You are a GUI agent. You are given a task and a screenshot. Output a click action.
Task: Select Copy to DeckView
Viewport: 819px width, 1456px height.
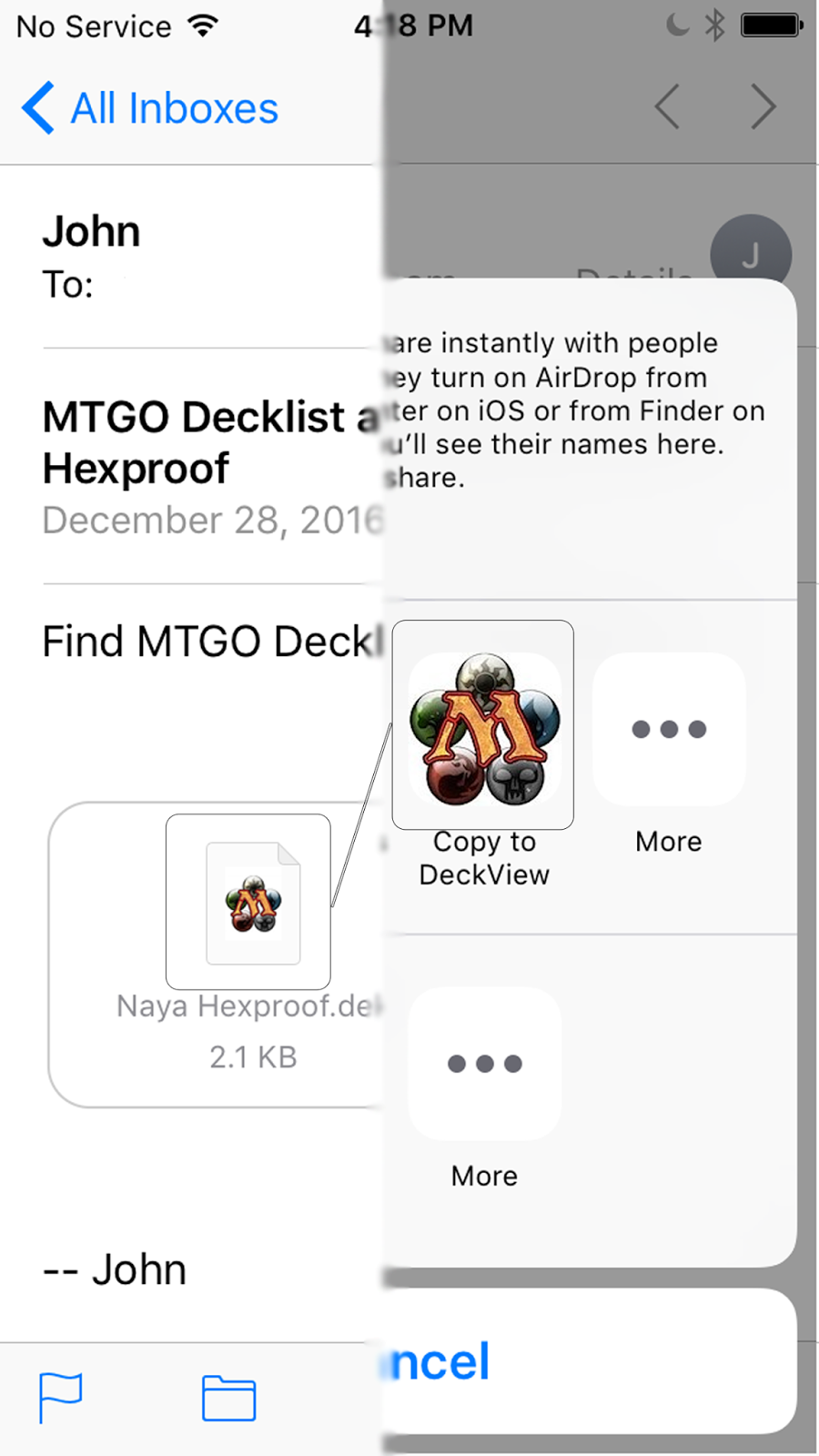point(483,730)
